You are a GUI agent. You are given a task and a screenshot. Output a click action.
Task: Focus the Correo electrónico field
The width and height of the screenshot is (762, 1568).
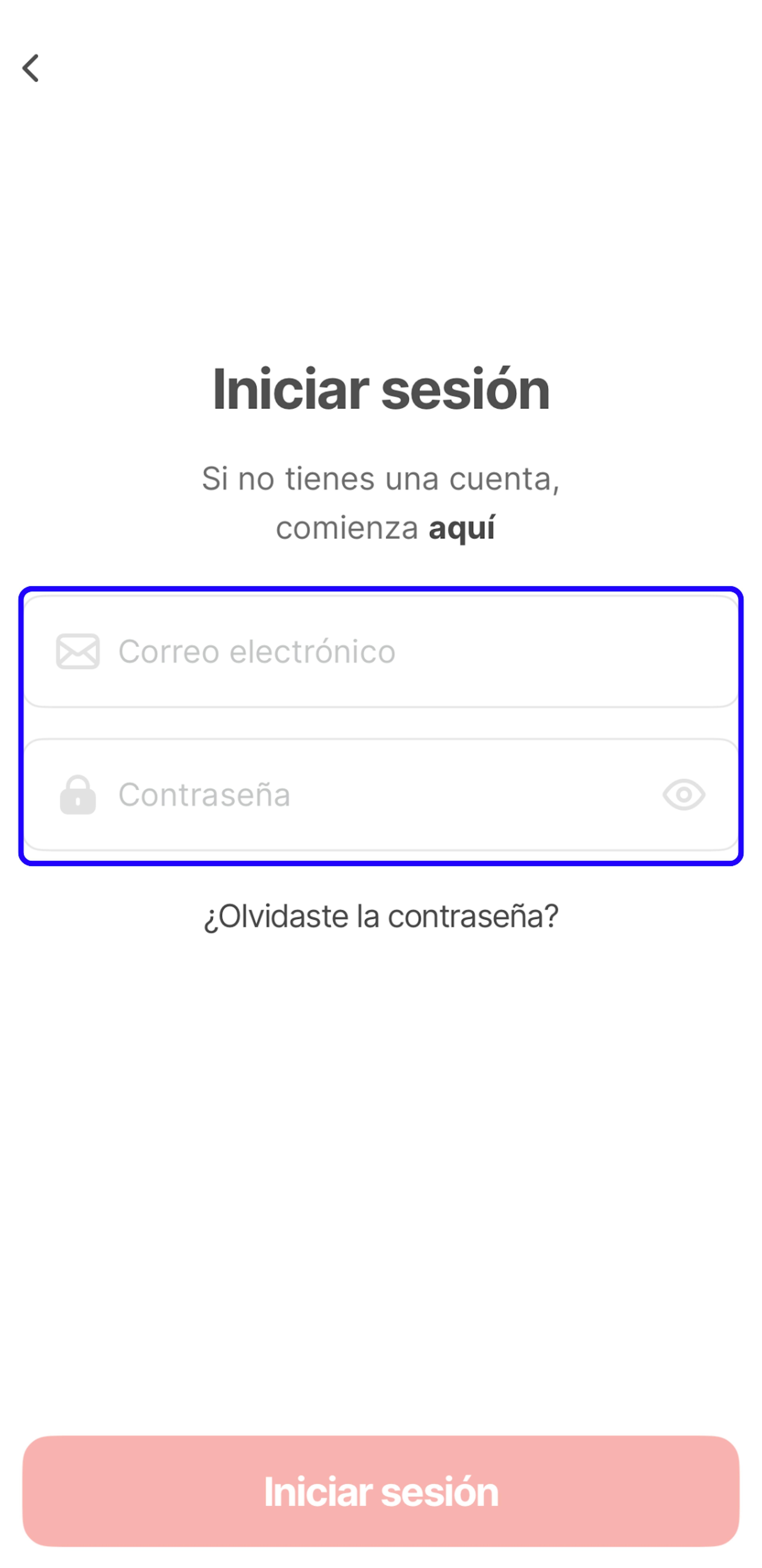389,651
